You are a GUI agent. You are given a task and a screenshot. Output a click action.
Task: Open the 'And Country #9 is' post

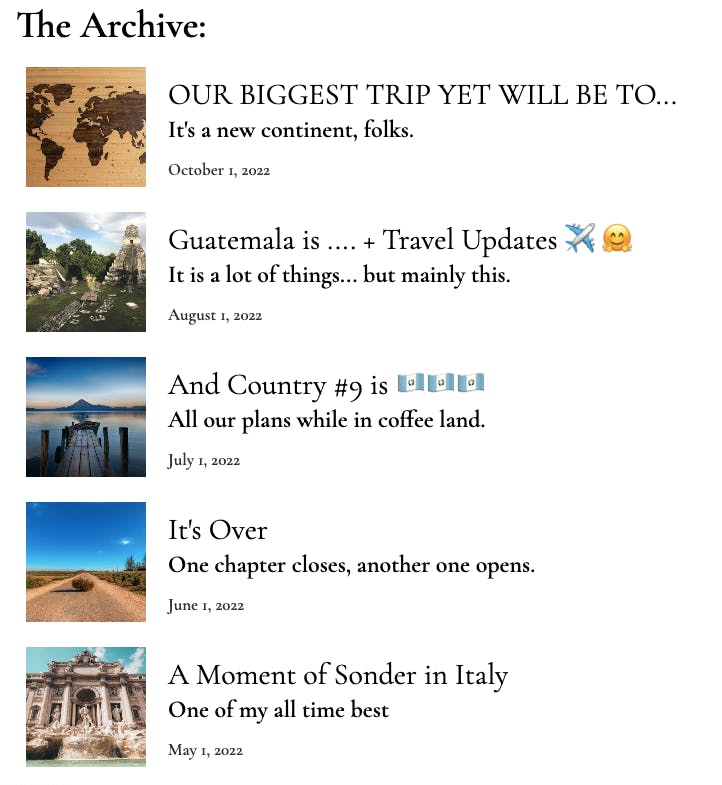(x=278, y=385)
